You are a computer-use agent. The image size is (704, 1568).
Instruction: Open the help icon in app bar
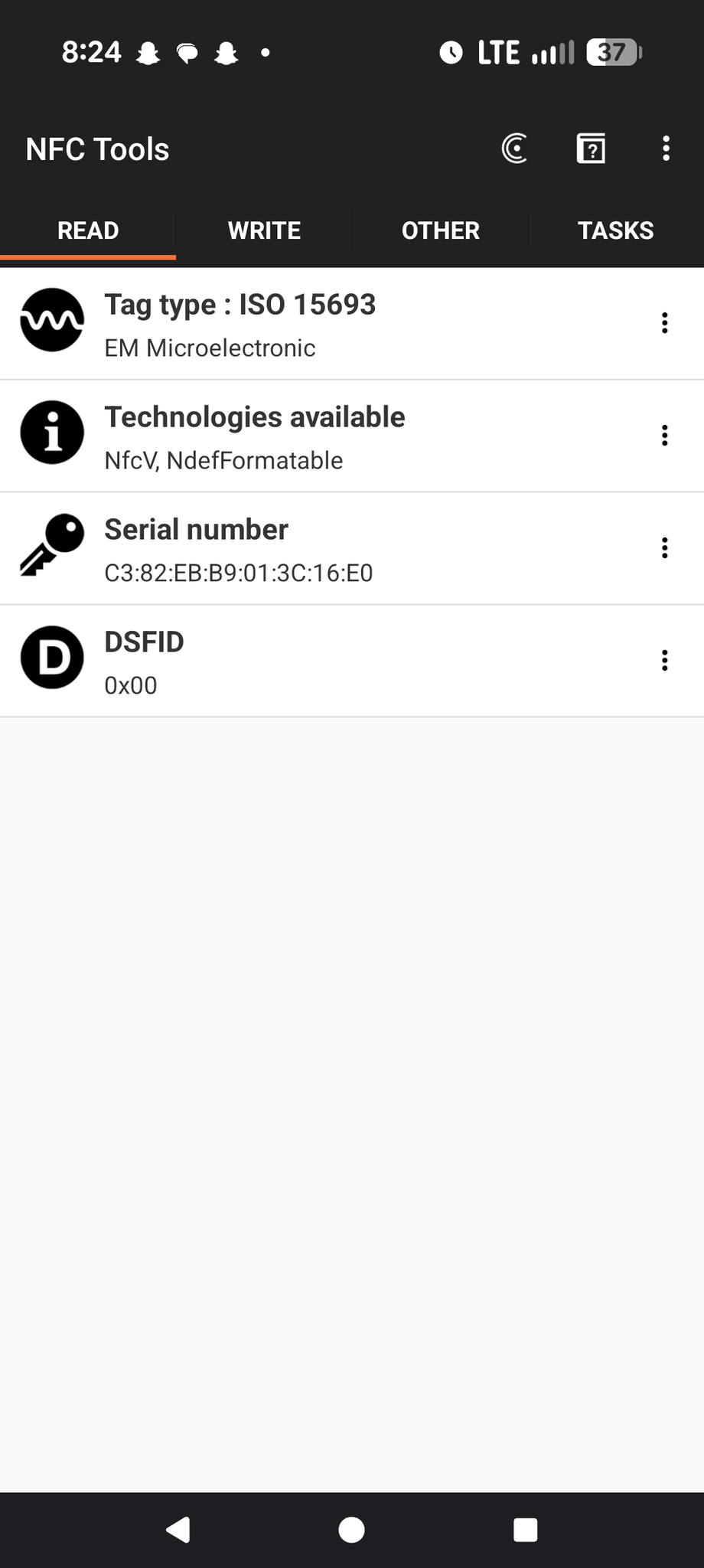(591, 149)
